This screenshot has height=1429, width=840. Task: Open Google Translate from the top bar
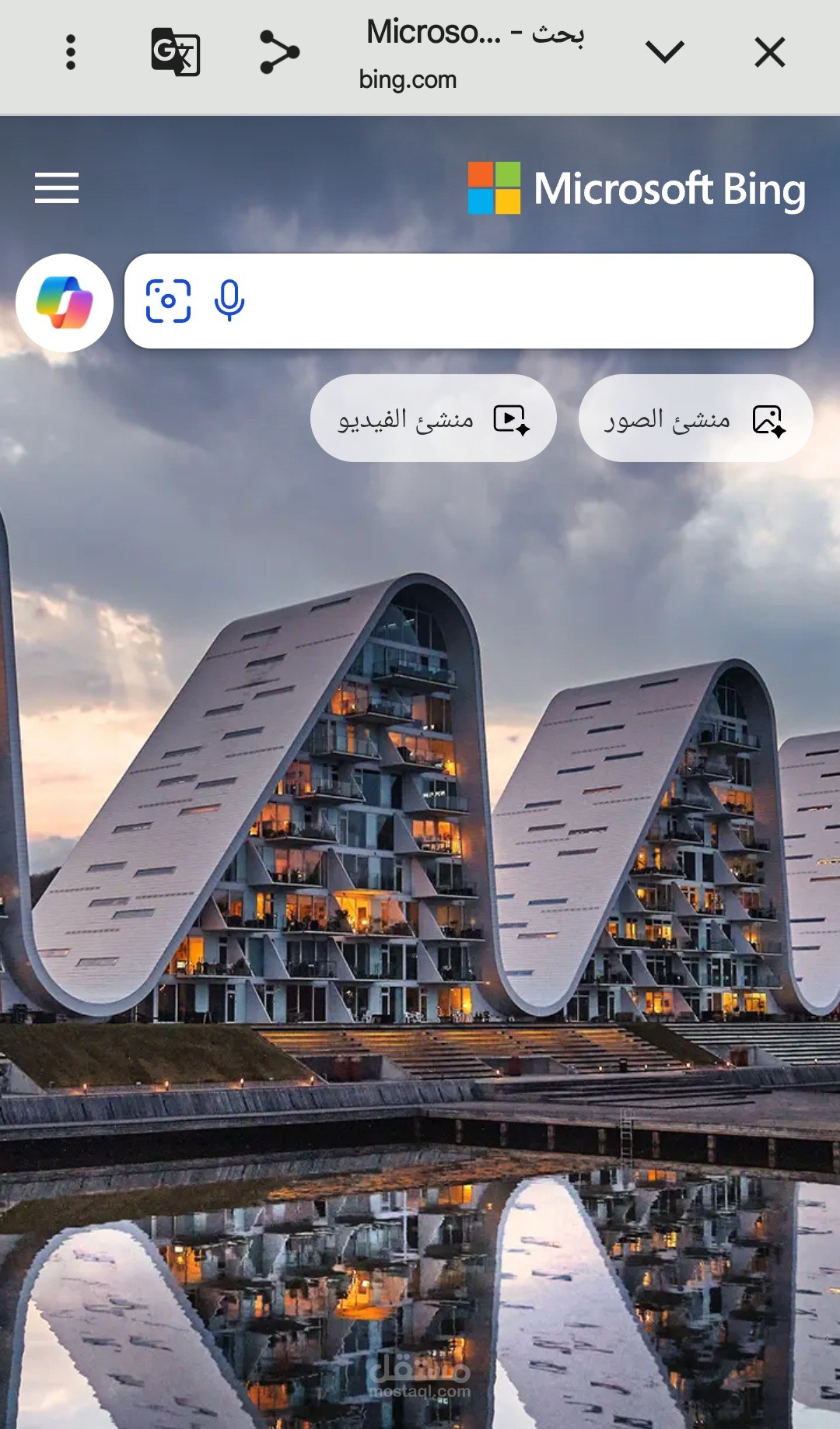click(x=176, y=53)
